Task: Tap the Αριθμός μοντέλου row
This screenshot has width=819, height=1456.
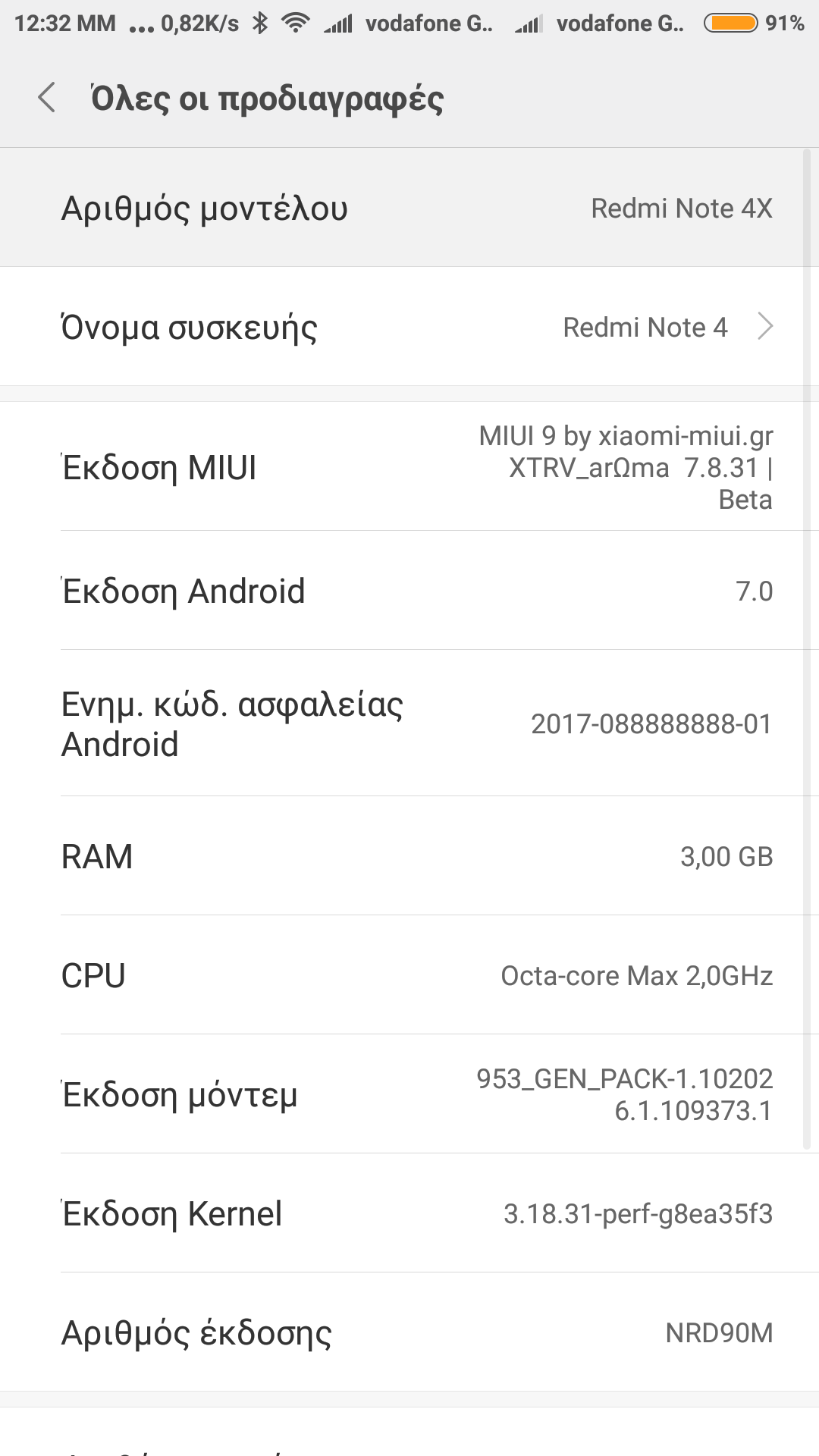Action: [409, 208]
